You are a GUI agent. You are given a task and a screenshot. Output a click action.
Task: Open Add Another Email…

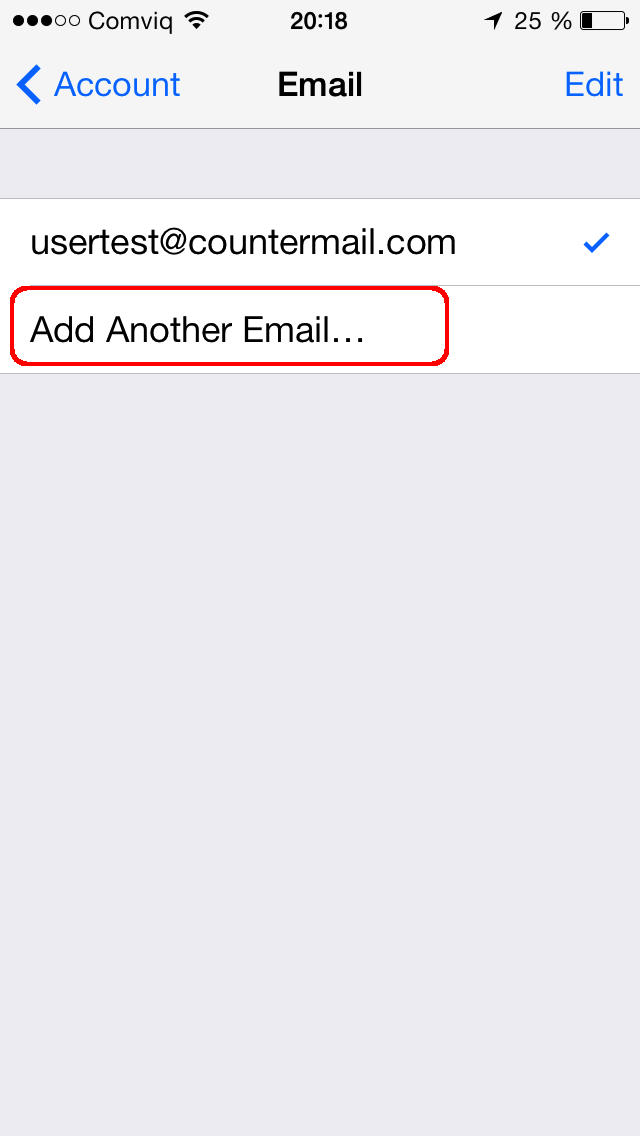click(320, 330)
